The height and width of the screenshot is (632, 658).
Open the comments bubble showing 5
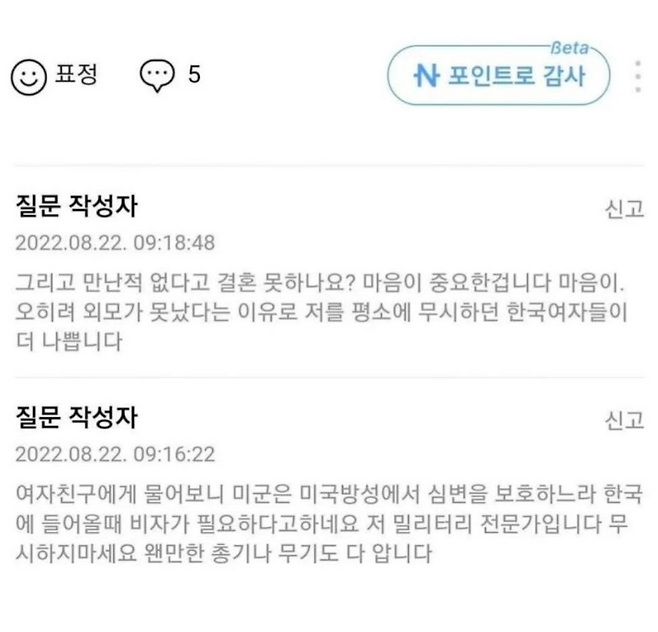coord(157,75)
